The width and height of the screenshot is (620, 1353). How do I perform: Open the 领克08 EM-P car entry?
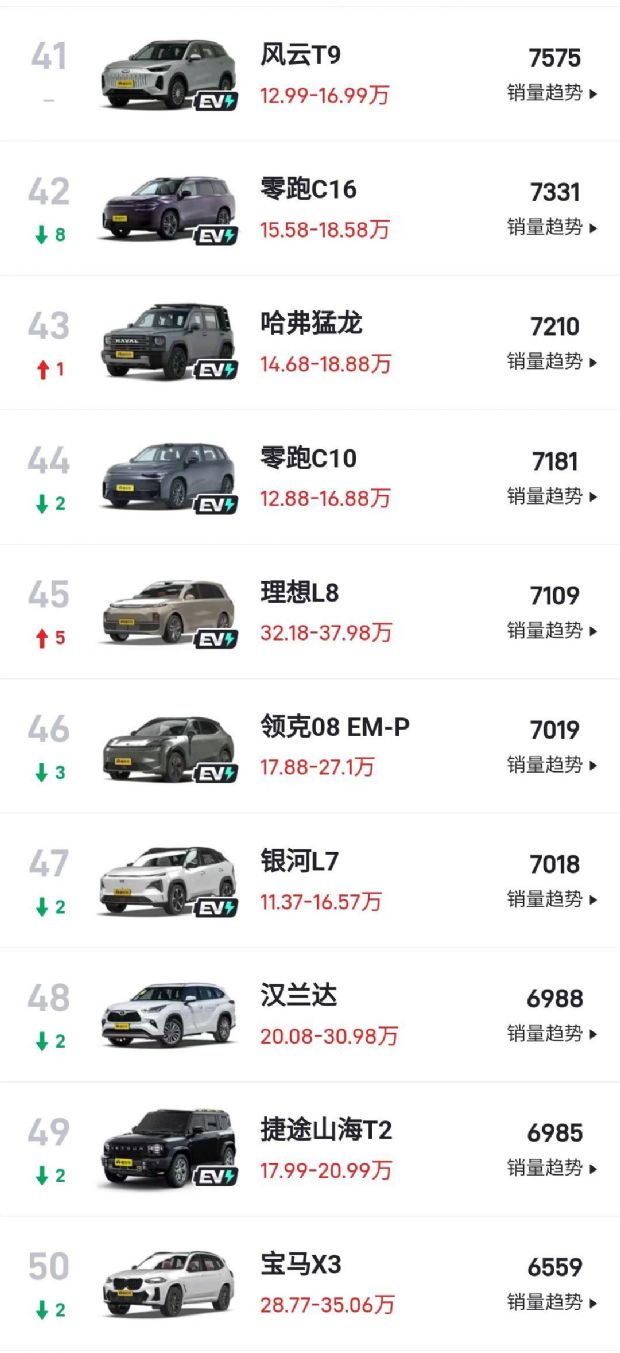pos(334,727)
